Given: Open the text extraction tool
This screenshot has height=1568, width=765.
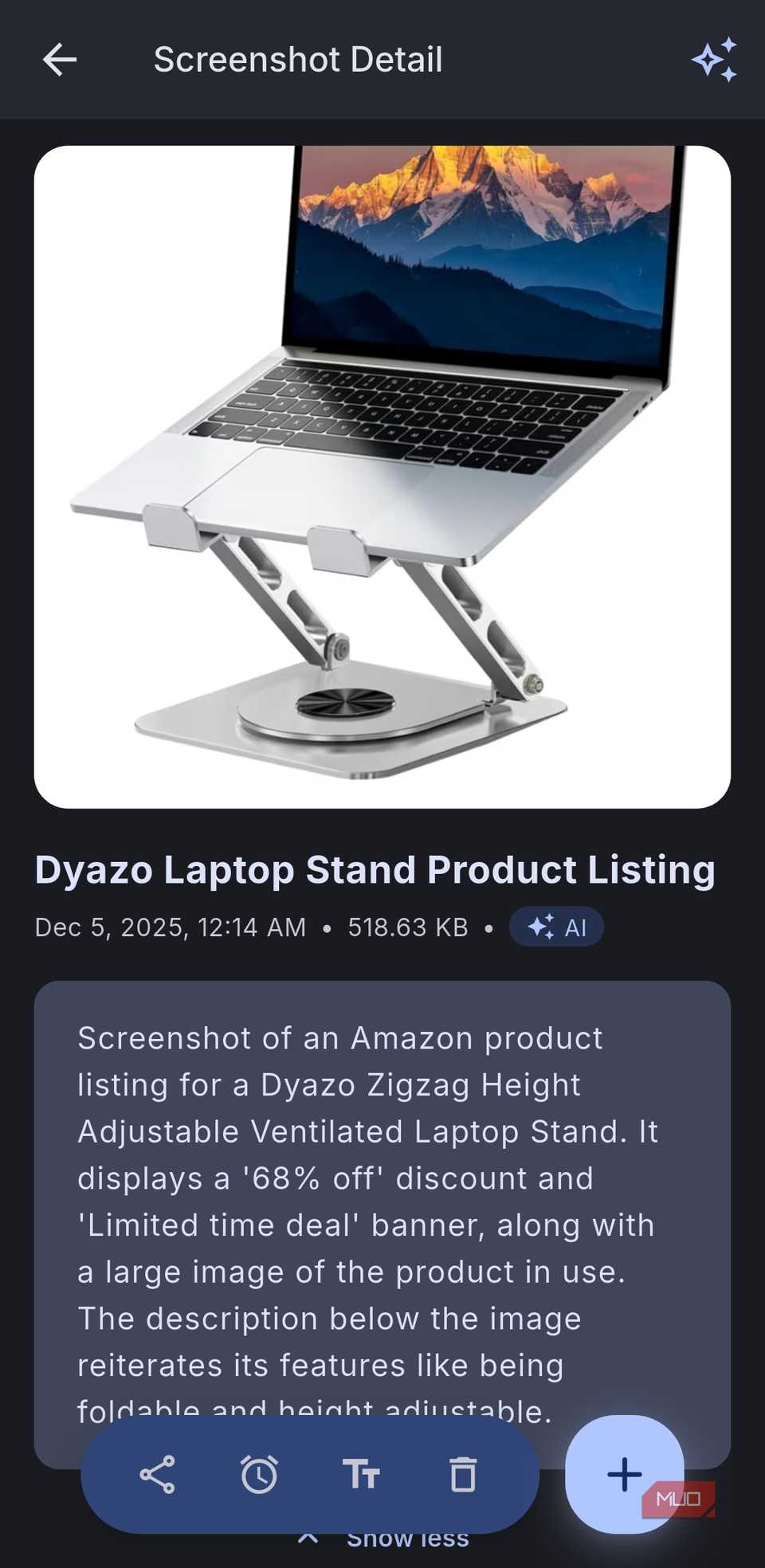Looking at the screenshot, I should pyautogui.click(x=361, y=1475).
